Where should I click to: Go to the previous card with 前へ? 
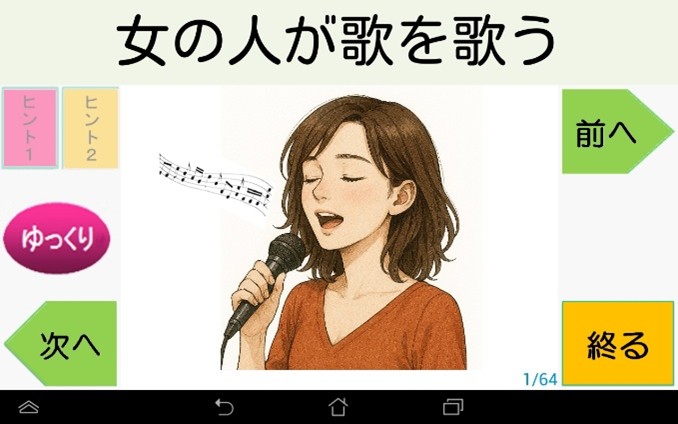608,132
